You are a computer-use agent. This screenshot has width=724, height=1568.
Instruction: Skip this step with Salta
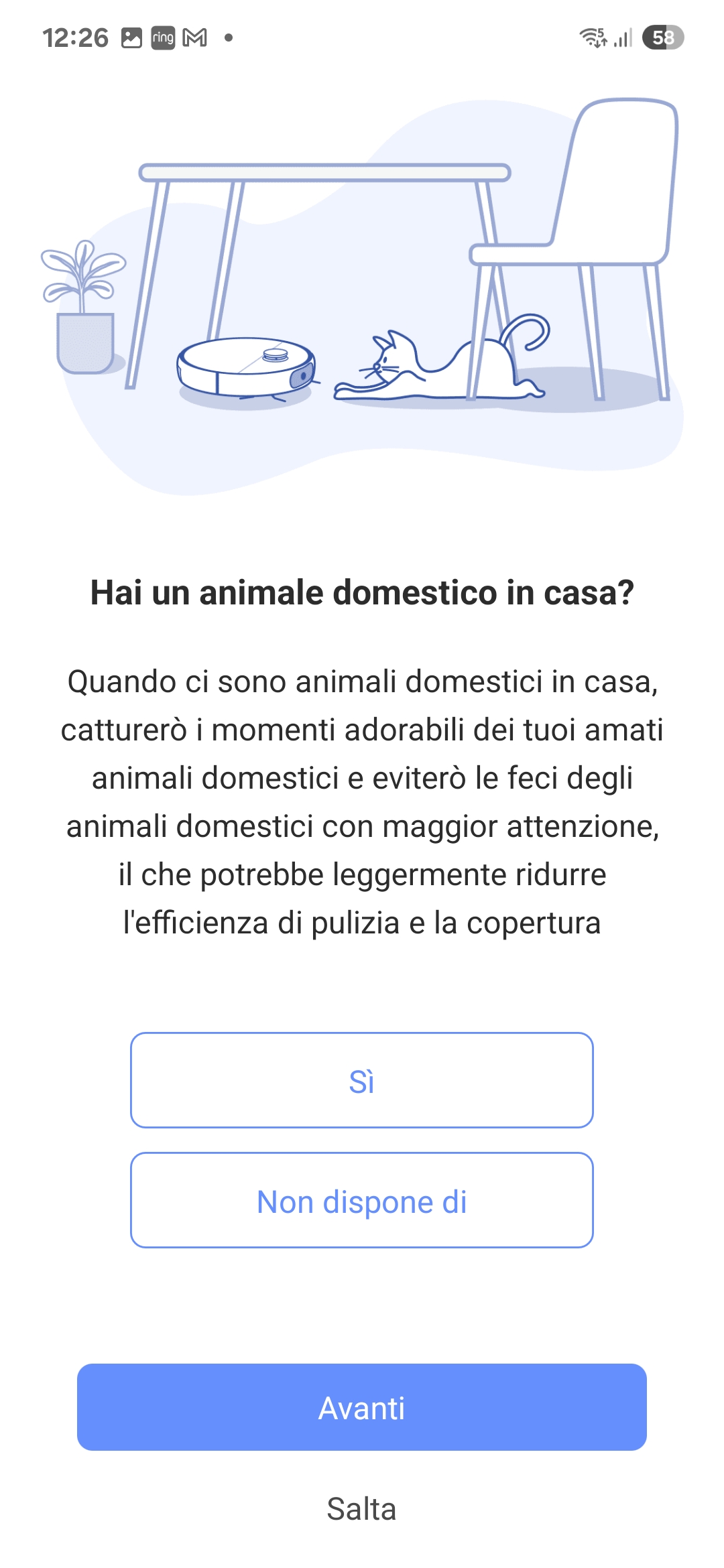(362, 1509)
